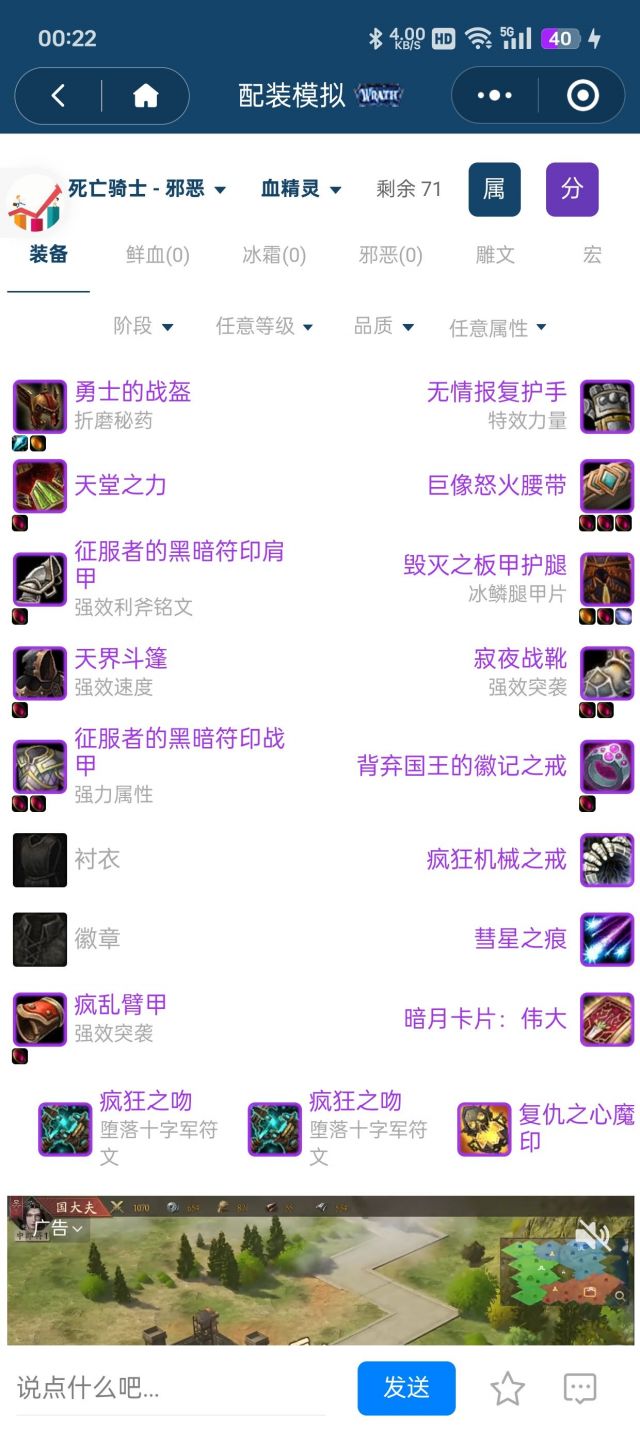Close the mini program via the circle icon
The height and width of the screenshot is (1430, 640).
click(582, 96)
